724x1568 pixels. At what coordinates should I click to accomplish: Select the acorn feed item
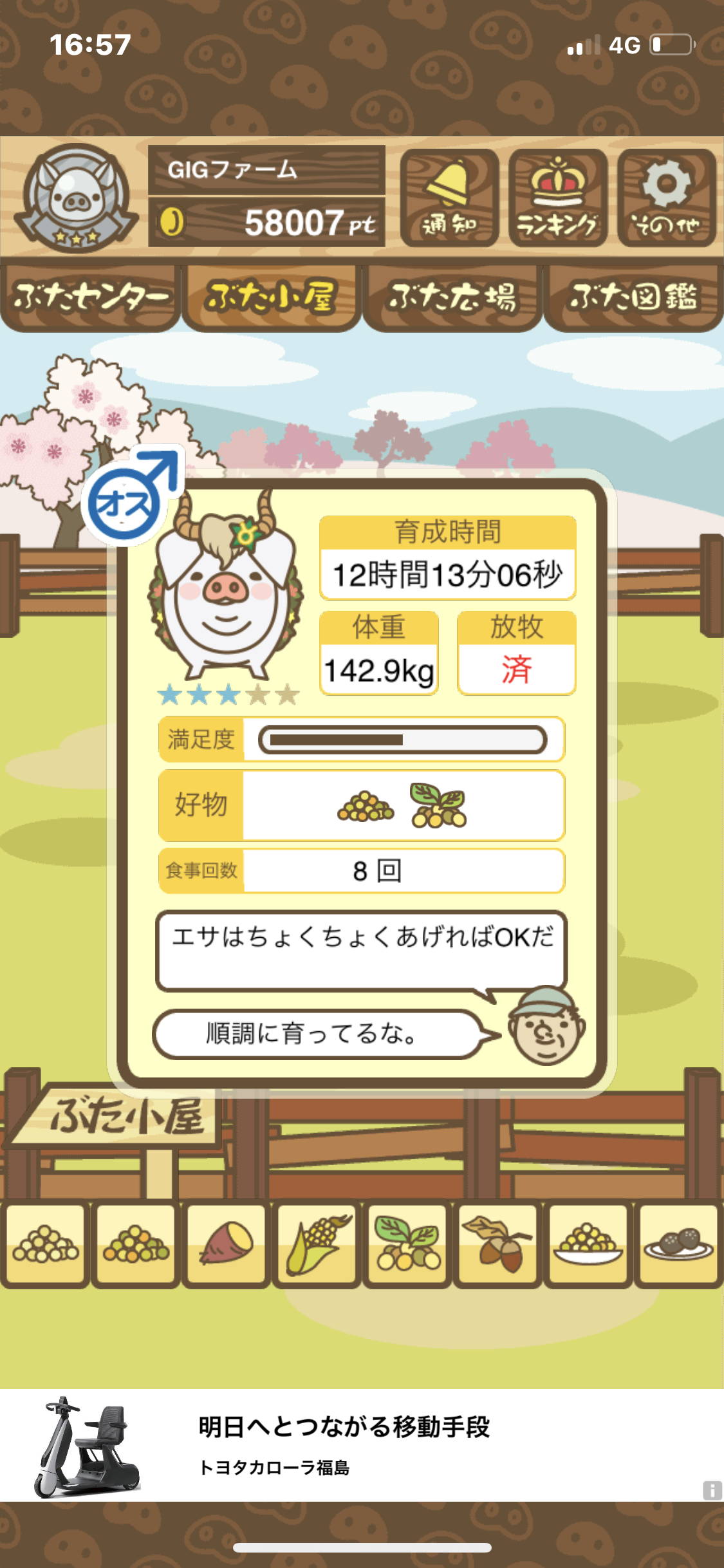point(498,1244)
